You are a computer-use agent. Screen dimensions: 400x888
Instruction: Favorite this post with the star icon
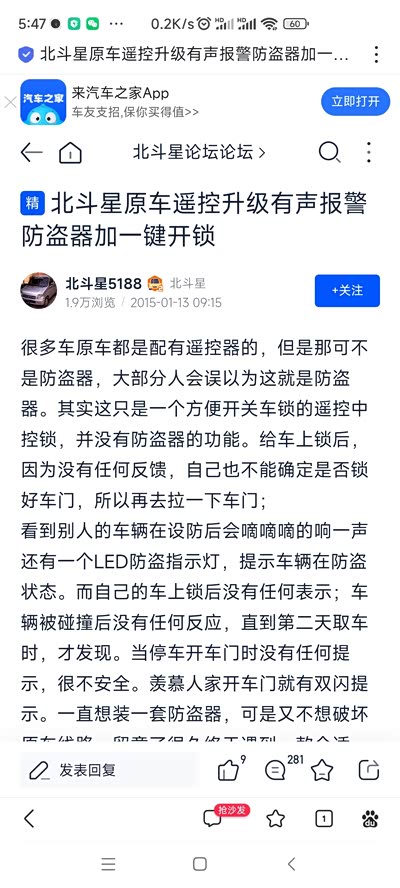click(322, 770)
